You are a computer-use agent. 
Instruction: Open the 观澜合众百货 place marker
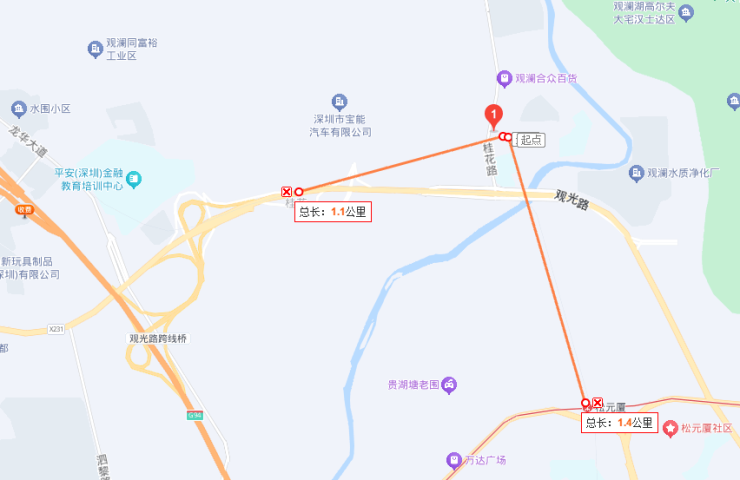pyautogui.click(x=505, y=78)
